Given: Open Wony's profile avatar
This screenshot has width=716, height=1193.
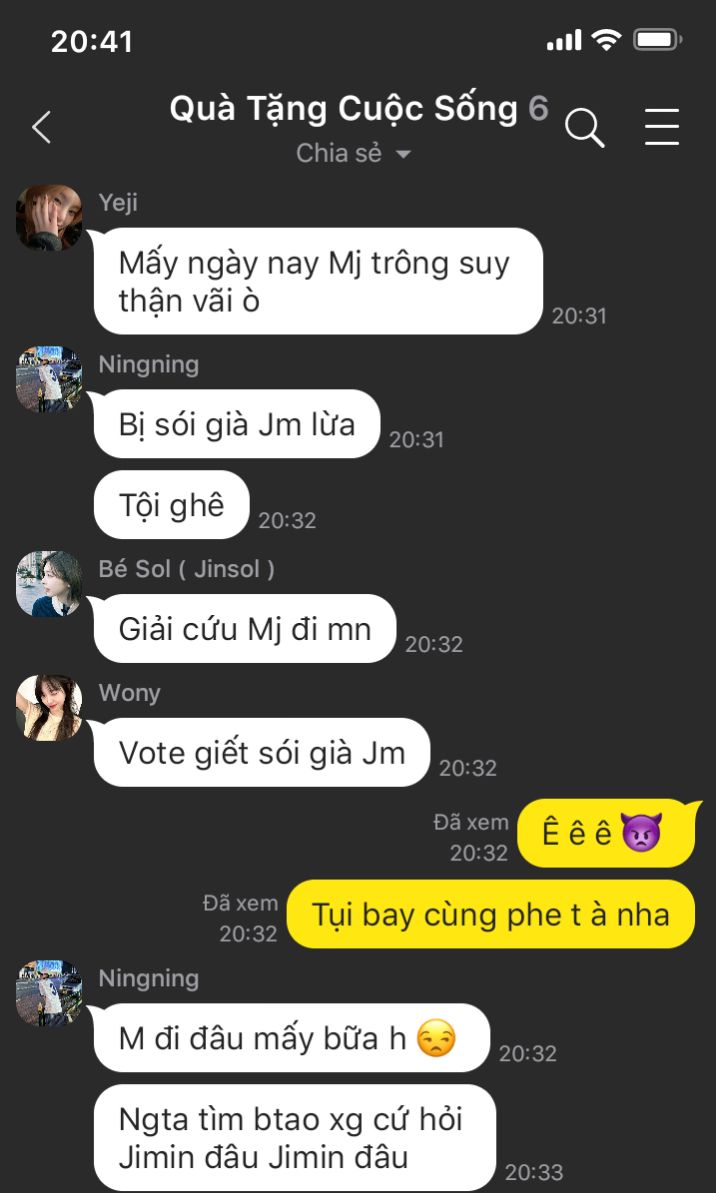Looking at the screenshot, I should pyautogui.click(x=49, y=708).
